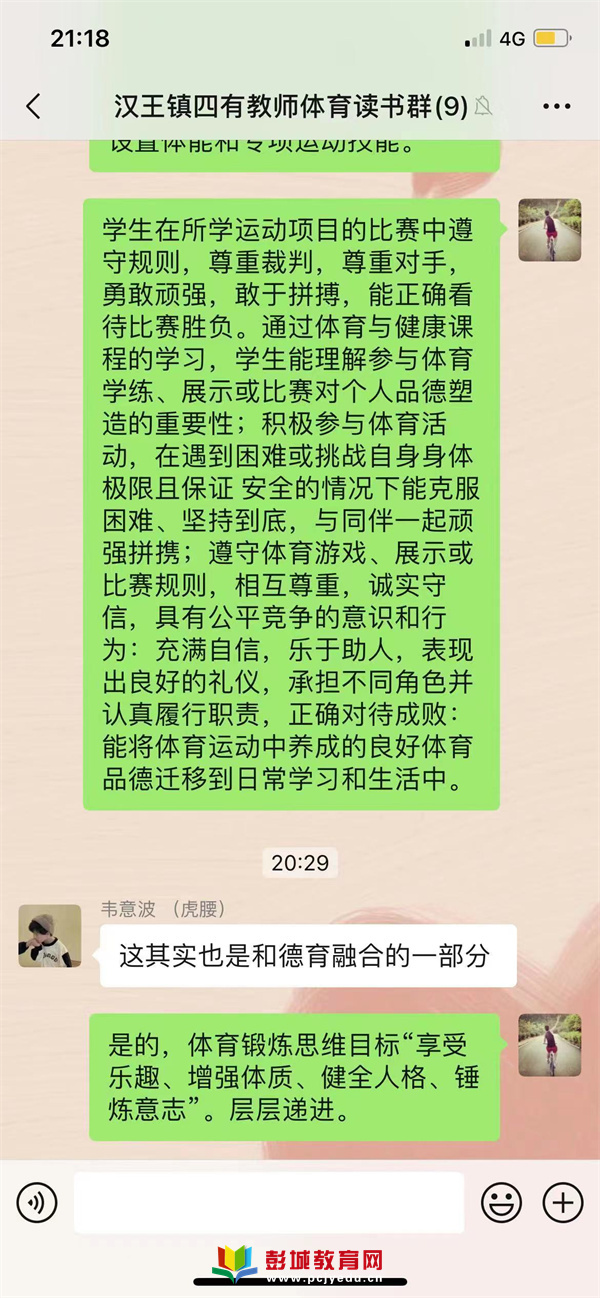Tap the message text input field

click(268, 1201)
